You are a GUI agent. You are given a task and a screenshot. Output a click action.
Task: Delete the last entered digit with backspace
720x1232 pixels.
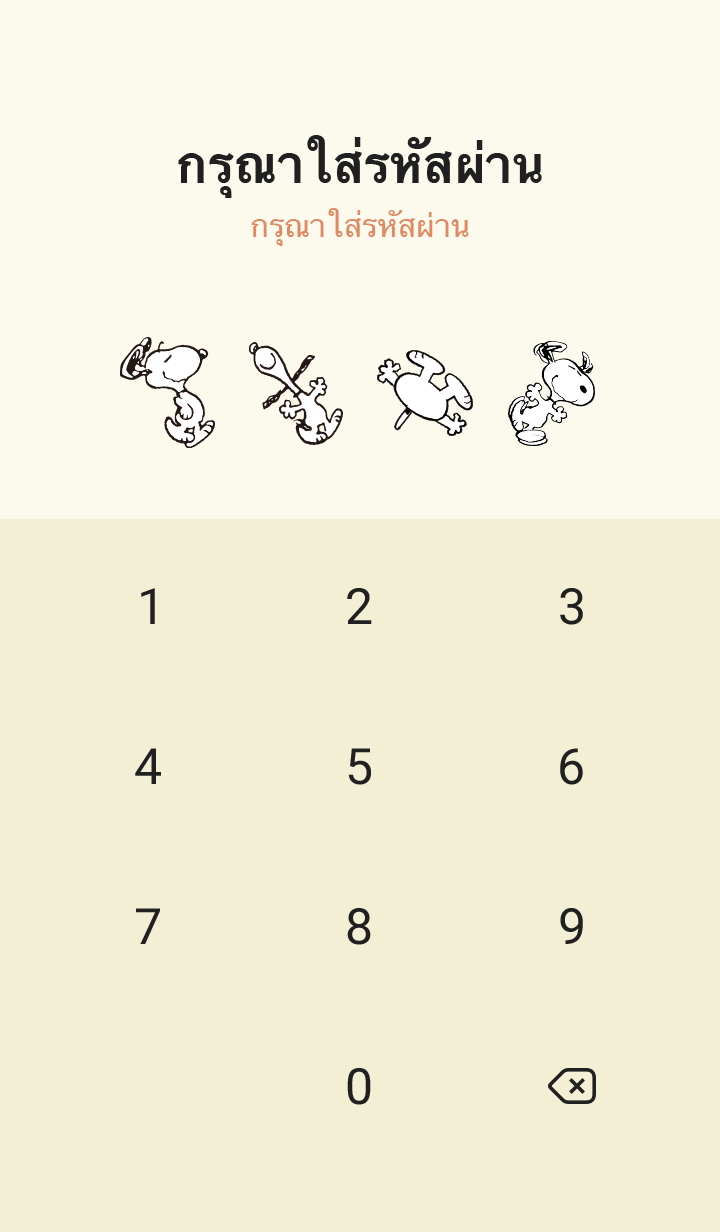point(572,1086)
